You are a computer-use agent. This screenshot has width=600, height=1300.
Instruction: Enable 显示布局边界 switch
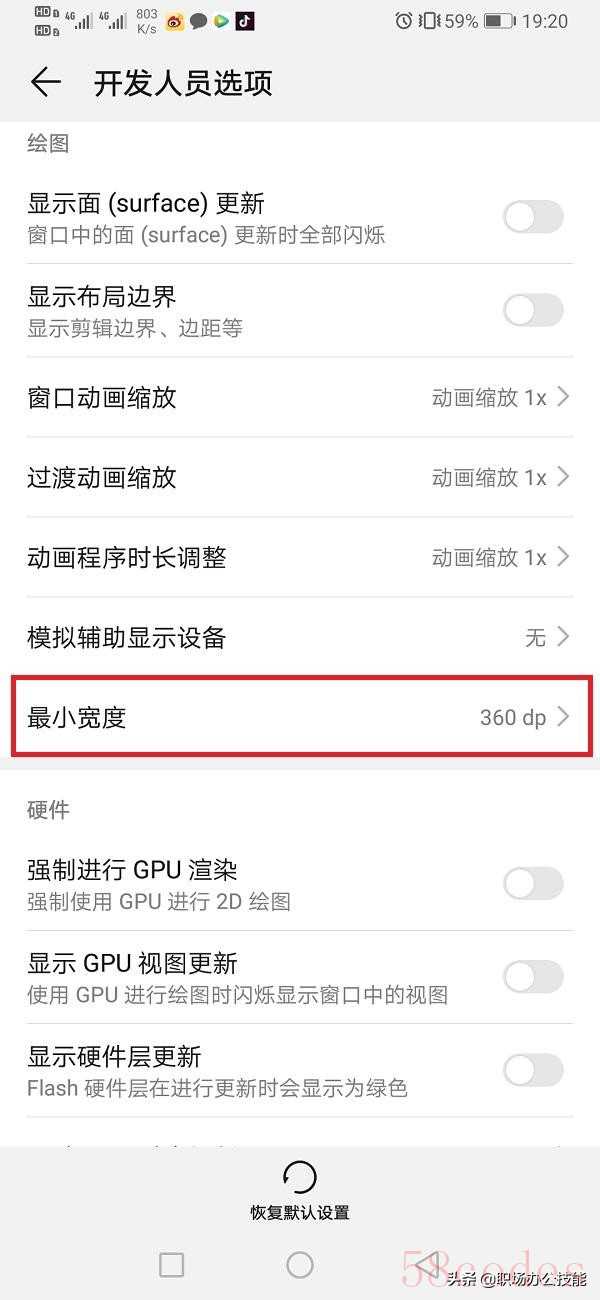pos(533,310)
